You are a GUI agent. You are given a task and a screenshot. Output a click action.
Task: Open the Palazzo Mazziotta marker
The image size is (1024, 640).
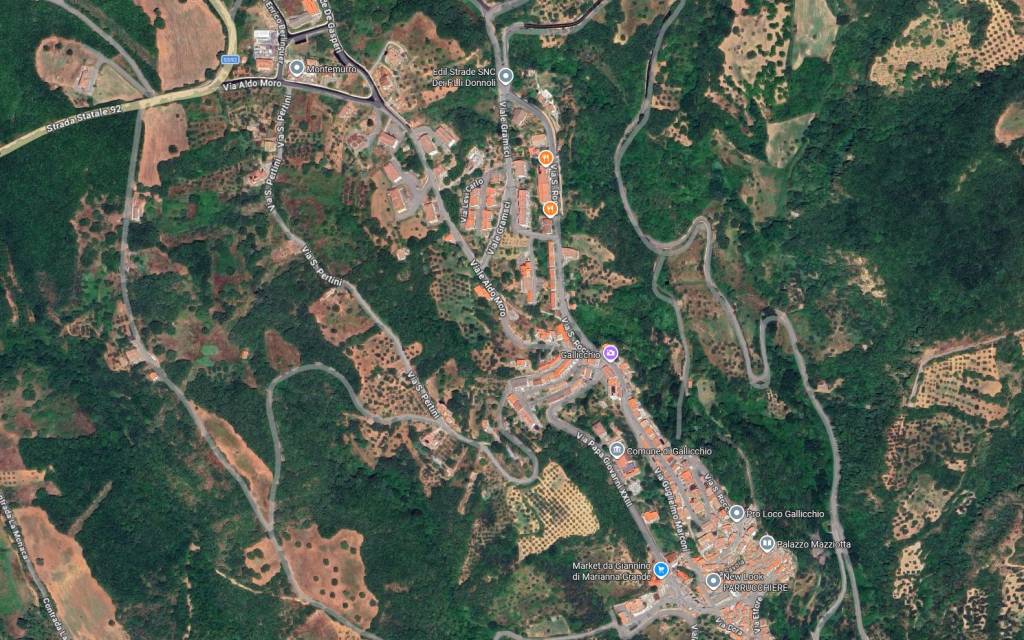[x=767, y=544]
